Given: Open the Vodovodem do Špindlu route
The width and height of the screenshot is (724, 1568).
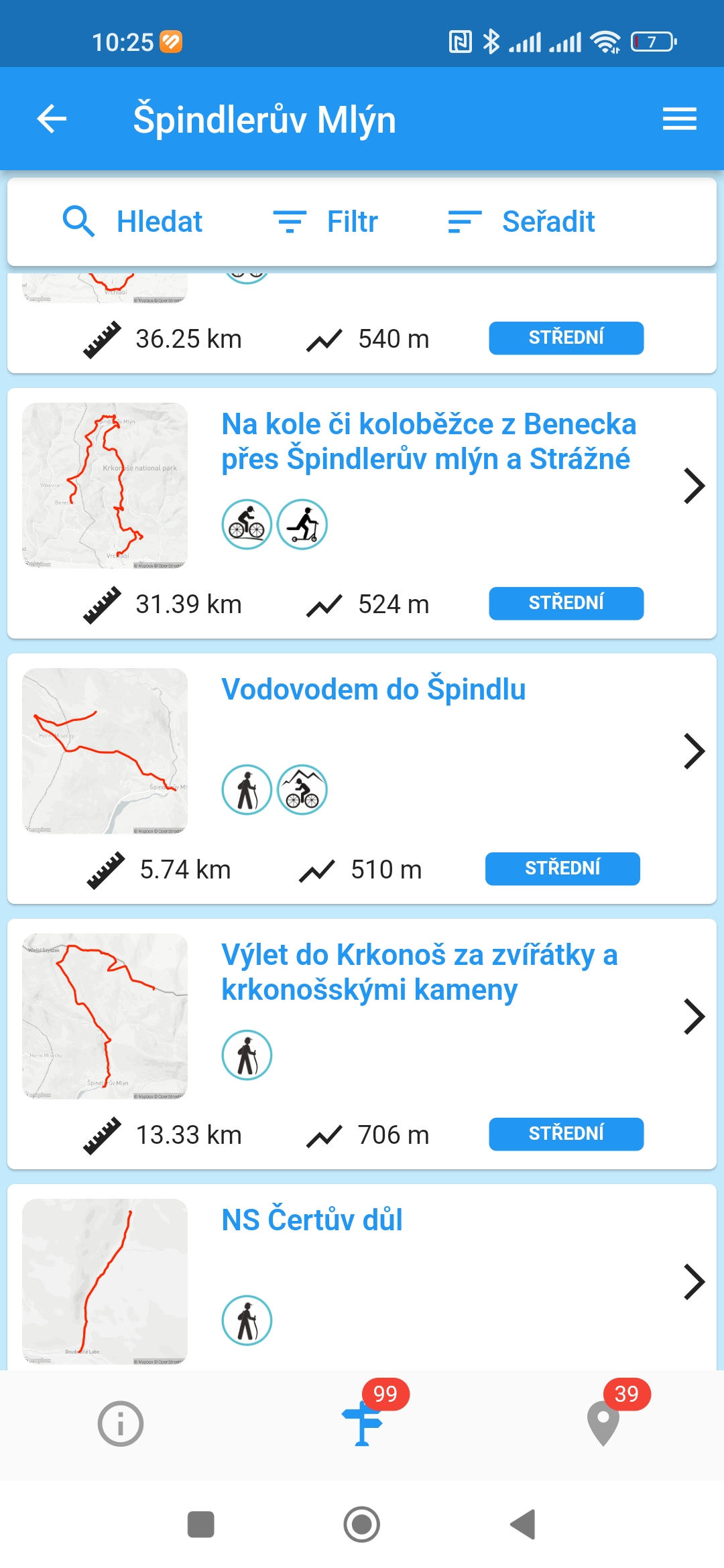Looking at the screenshot, I should click(x=362, y=779).
